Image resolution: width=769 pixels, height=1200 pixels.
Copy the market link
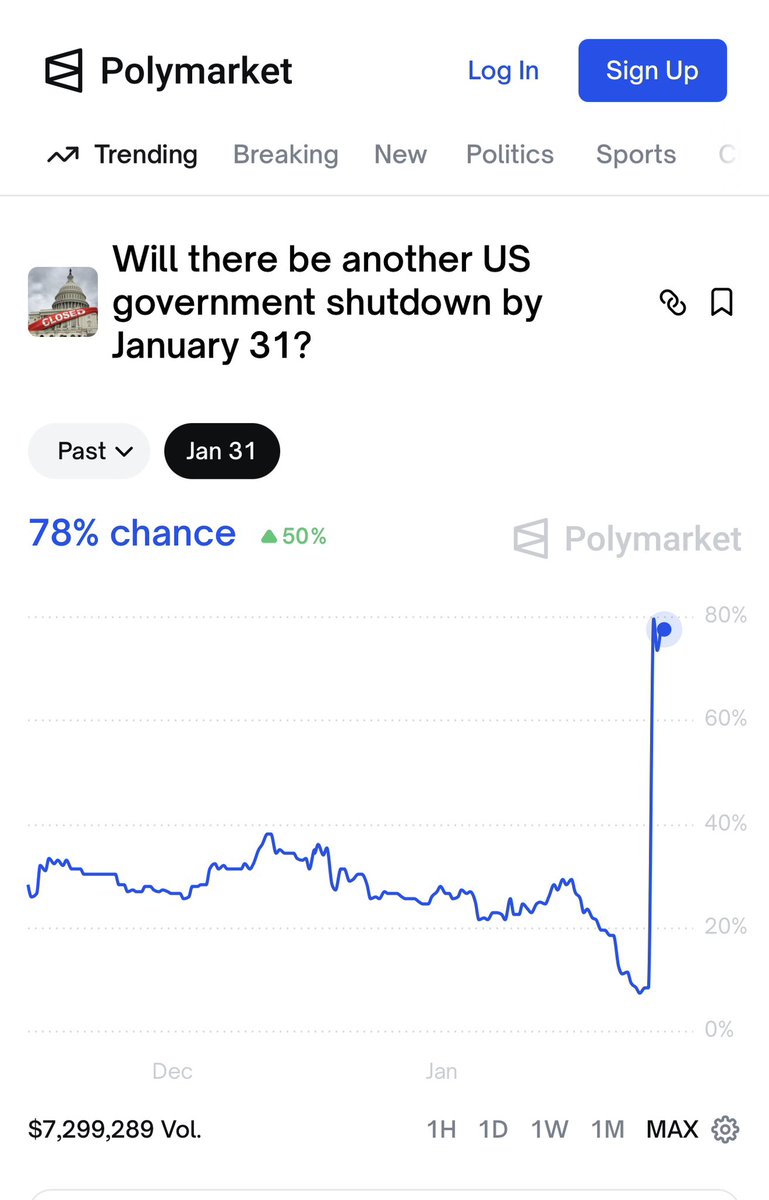tap(674, 303)
